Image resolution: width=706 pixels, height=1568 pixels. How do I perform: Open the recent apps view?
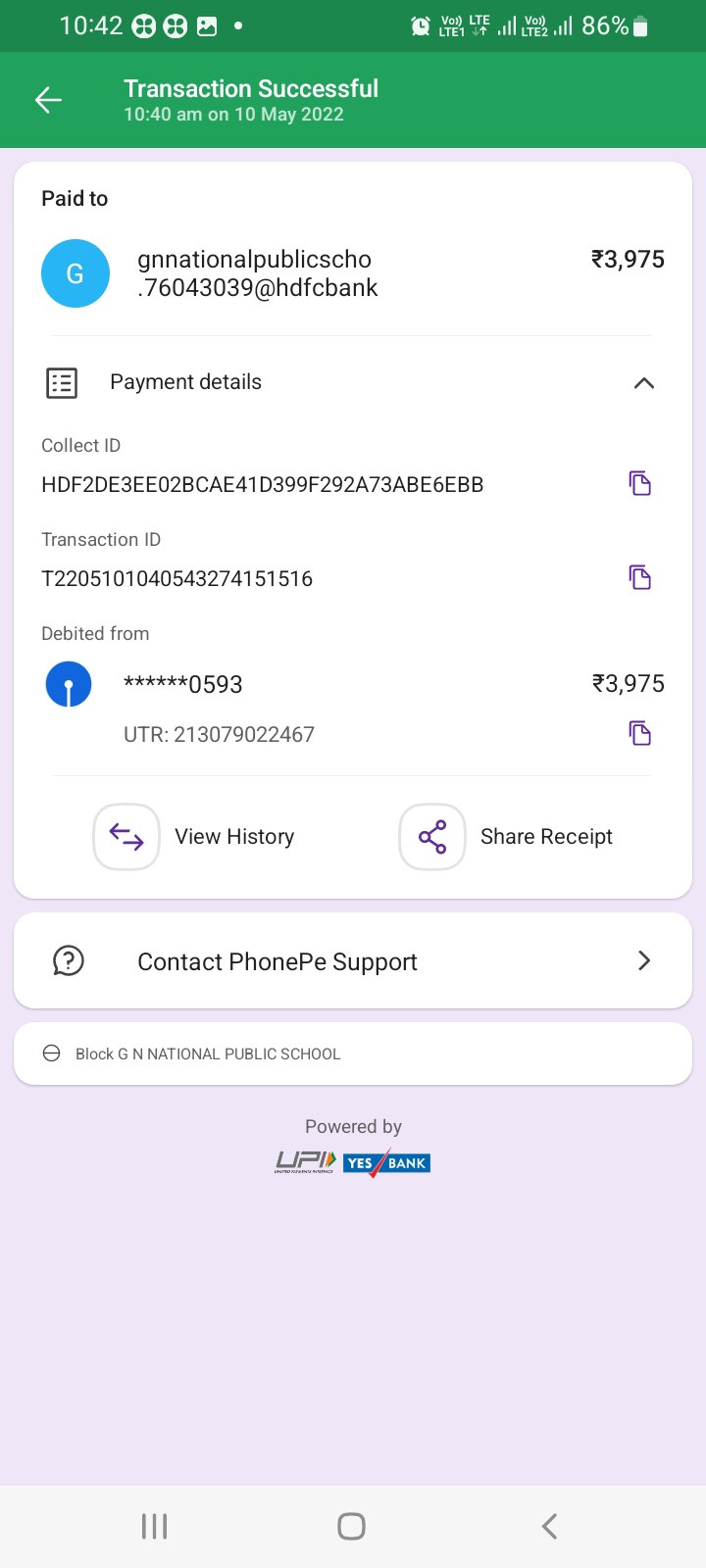coord(155,1526)
